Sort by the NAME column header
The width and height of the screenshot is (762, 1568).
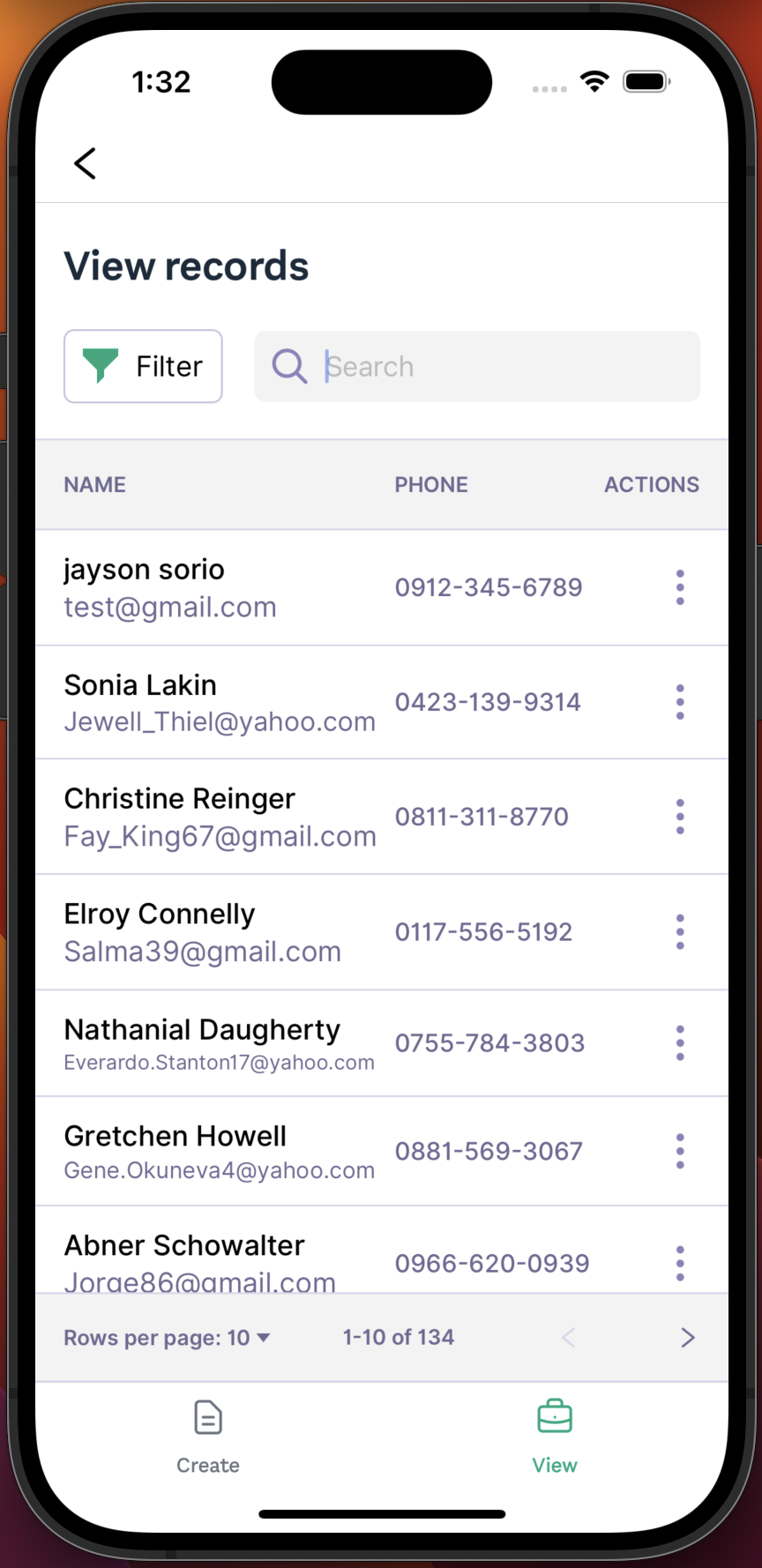[x=94, y=484]
